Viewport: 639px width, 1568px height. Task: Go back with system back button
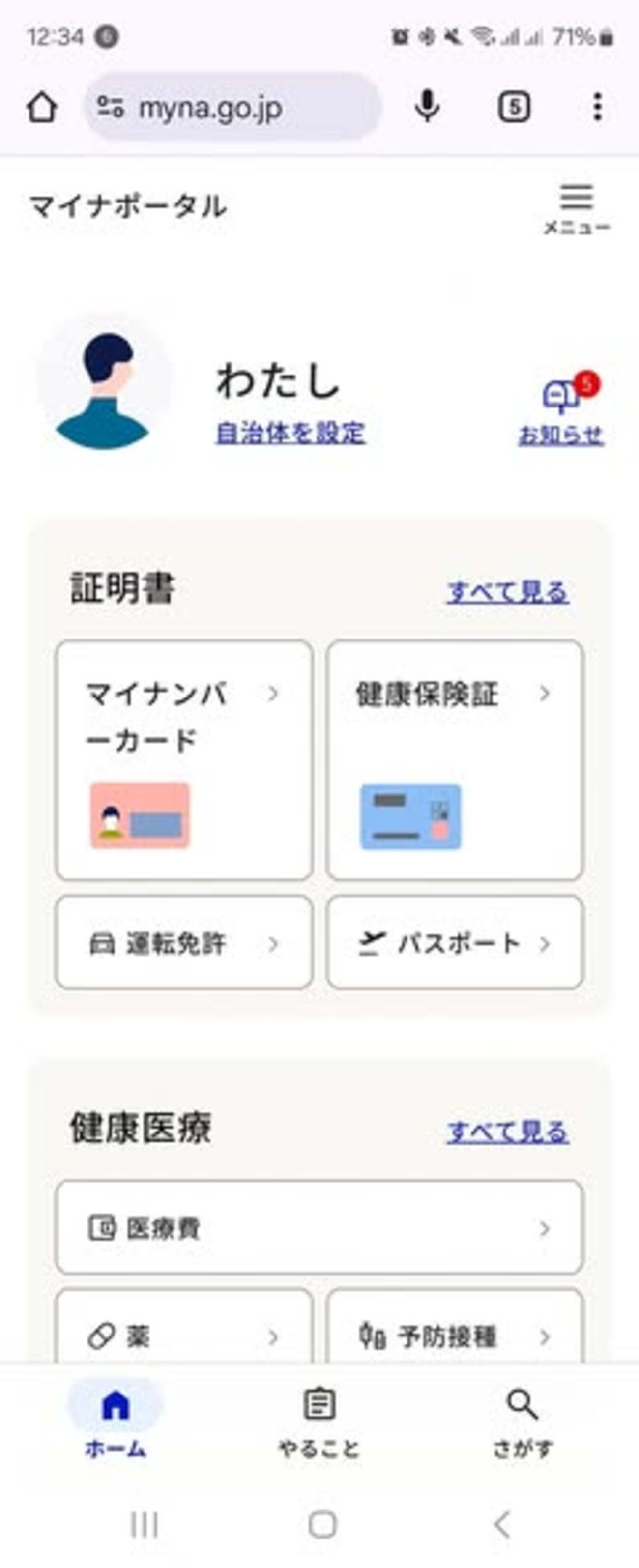point(501,1524)
